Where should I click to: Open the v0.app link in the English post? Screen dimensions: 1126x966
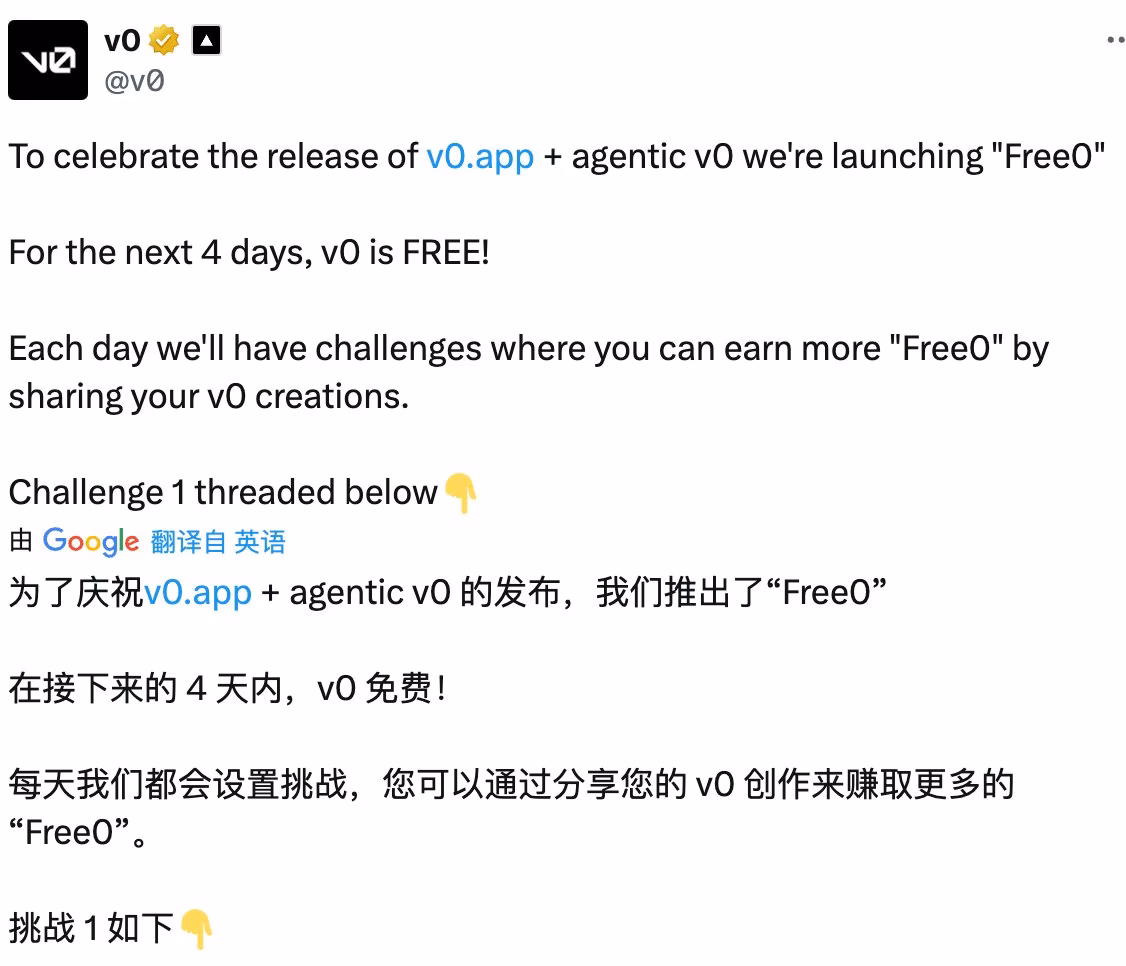click(480, 157)
